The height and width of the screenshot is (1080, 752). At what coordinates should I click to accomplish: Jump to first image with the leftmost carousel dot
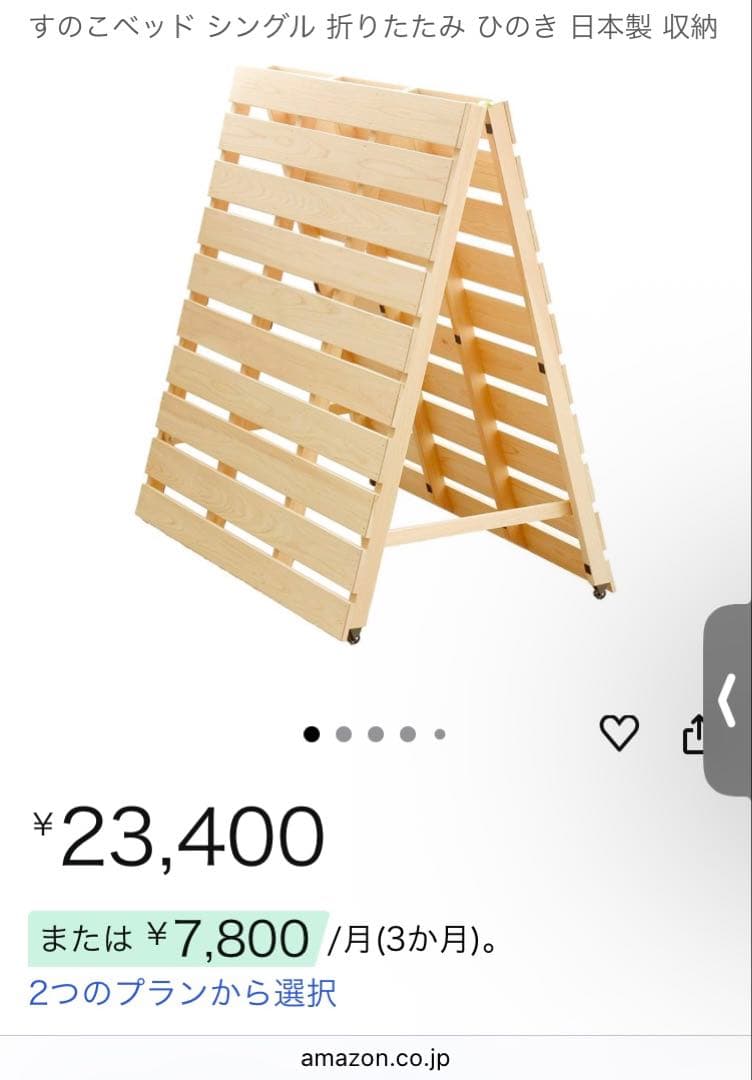tap(313, 733)
